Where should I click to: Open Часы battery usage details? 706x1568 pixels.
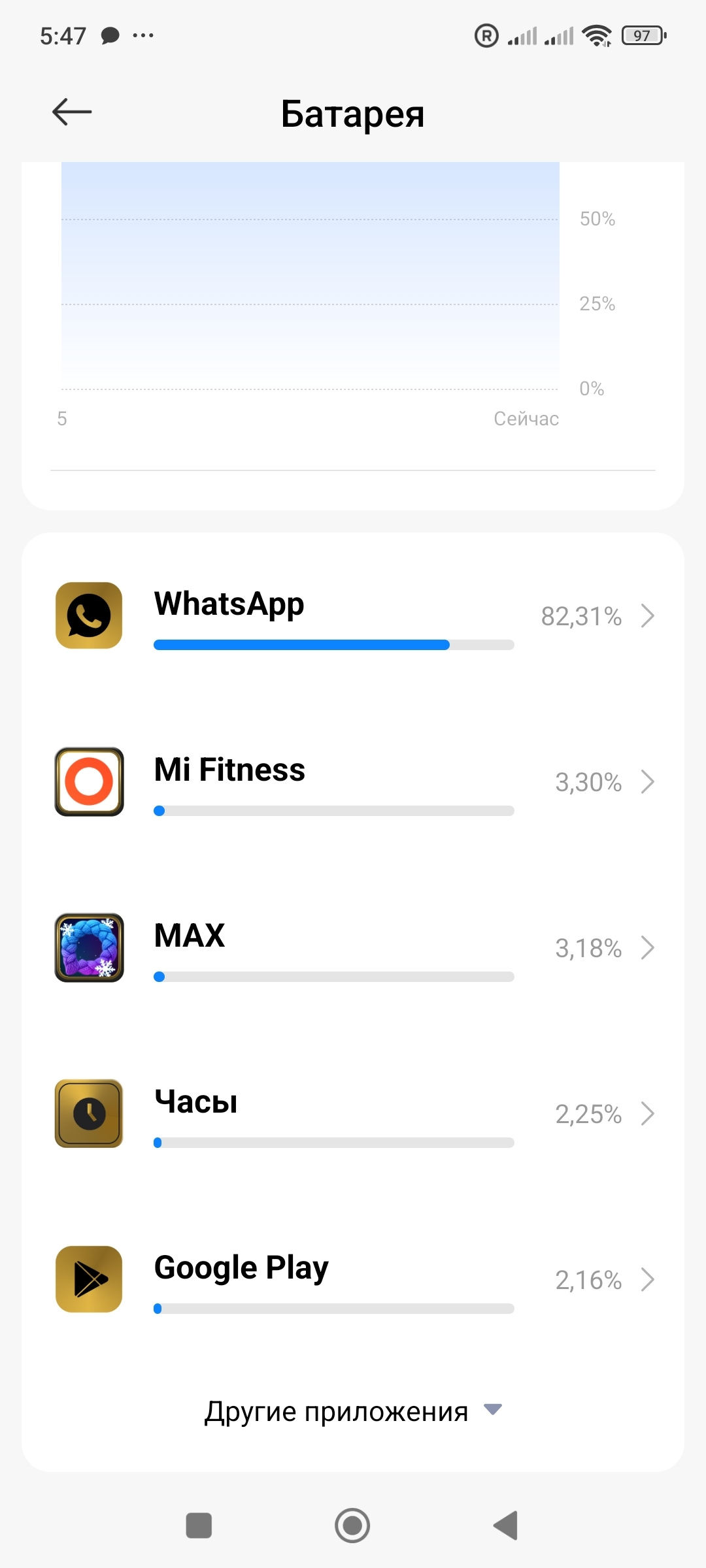coord(353,1114)
